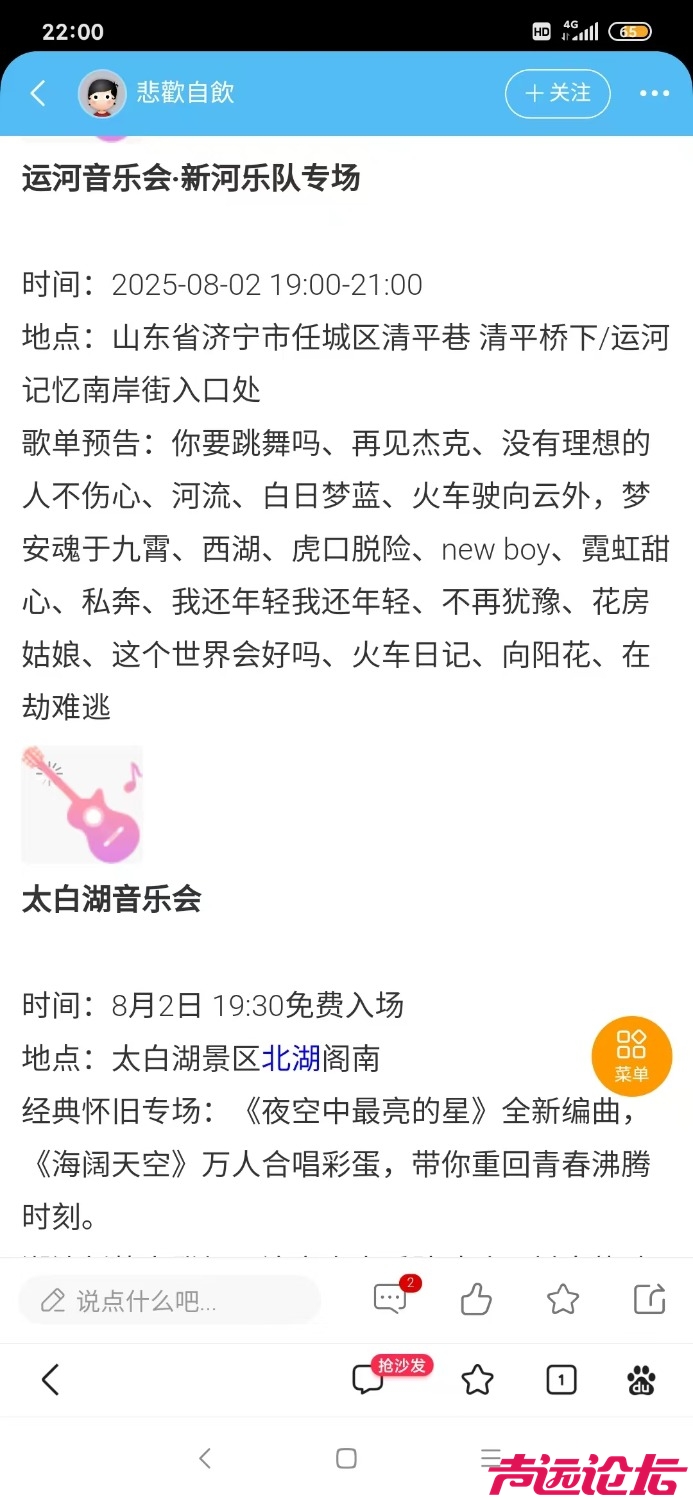Bookmark the page with browser star
The width and height of the screenshot is (693, 1500).
(477, 1380)
